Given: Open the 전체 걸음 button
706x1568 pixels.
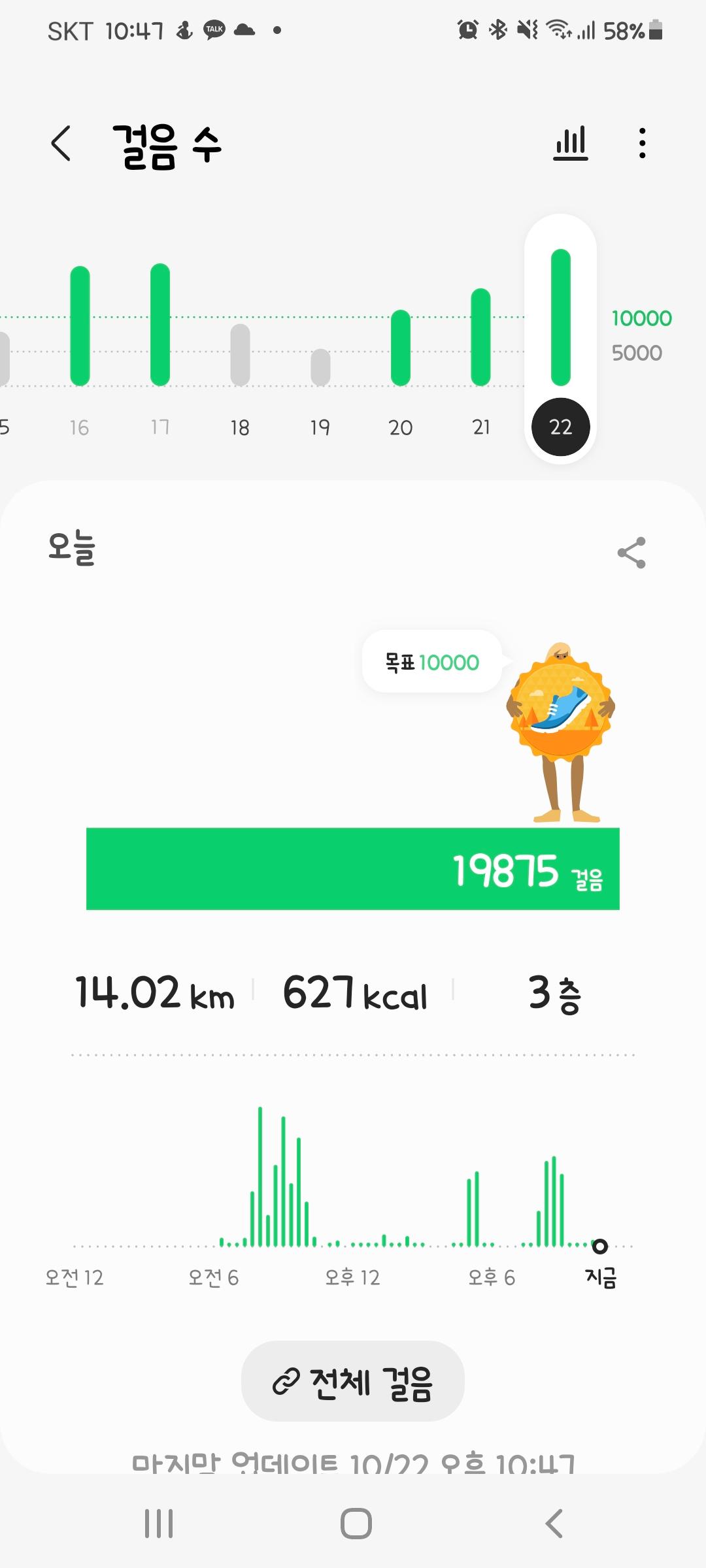Looking at the screenshot, I should pyautogui.click(x=353, y=1380).
